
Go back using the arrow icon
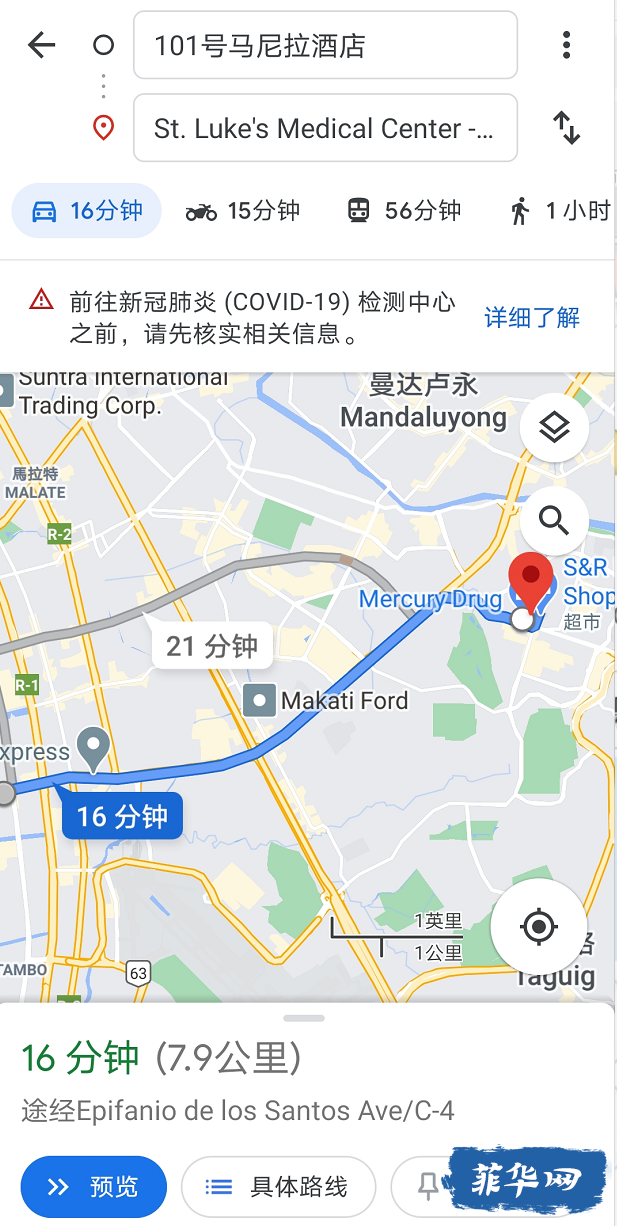42,45
